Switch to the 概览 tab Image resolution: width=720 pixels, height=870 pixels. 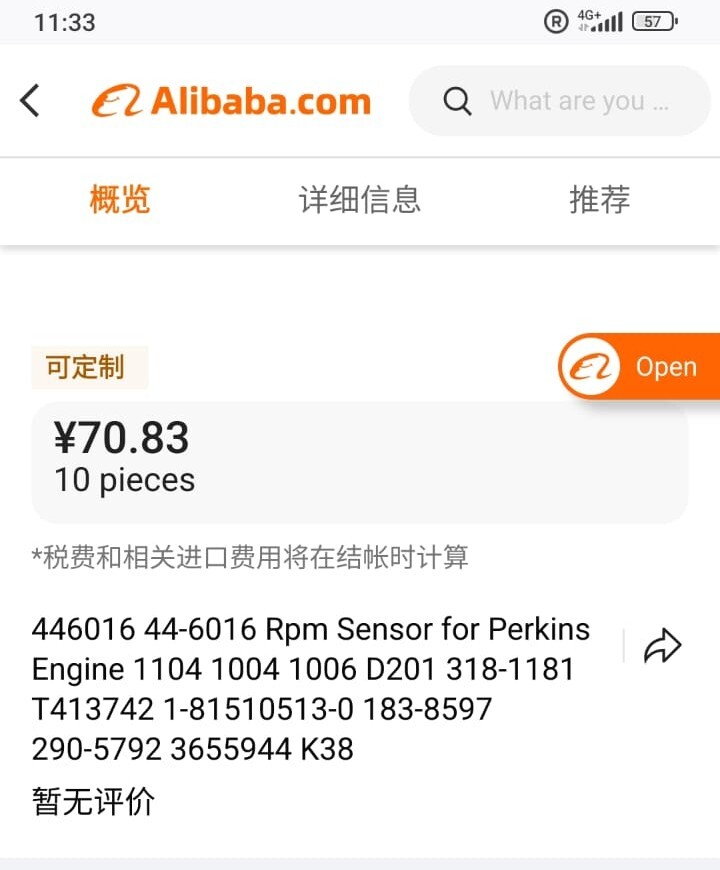pyautogui.click(x=120, y=200)
